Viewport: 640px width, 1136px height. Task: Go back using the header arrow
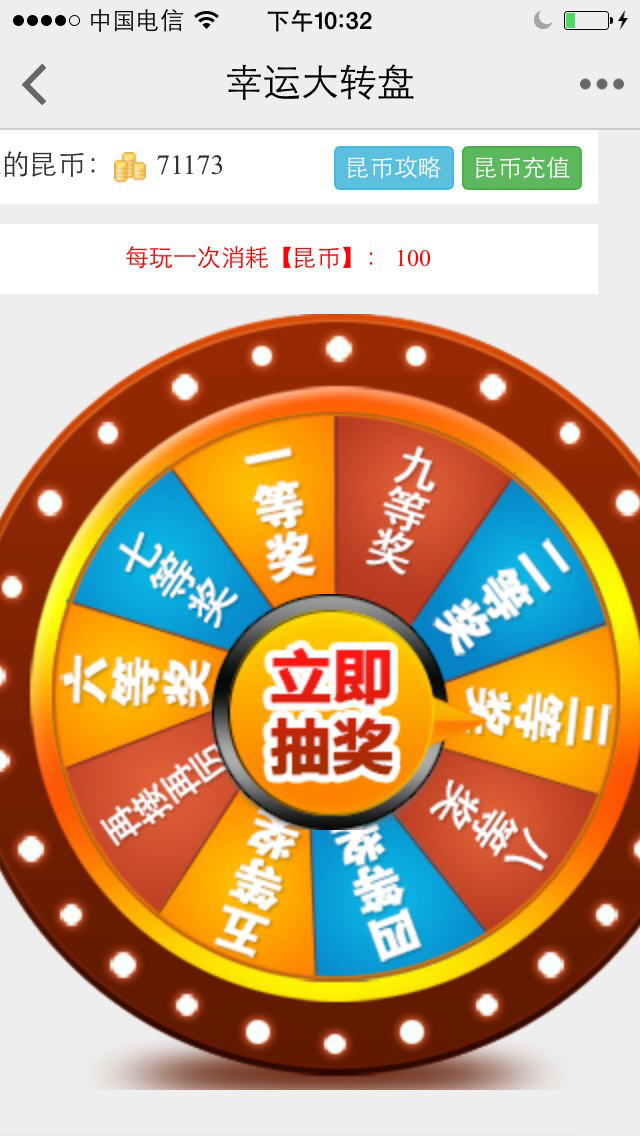[34, 84]
